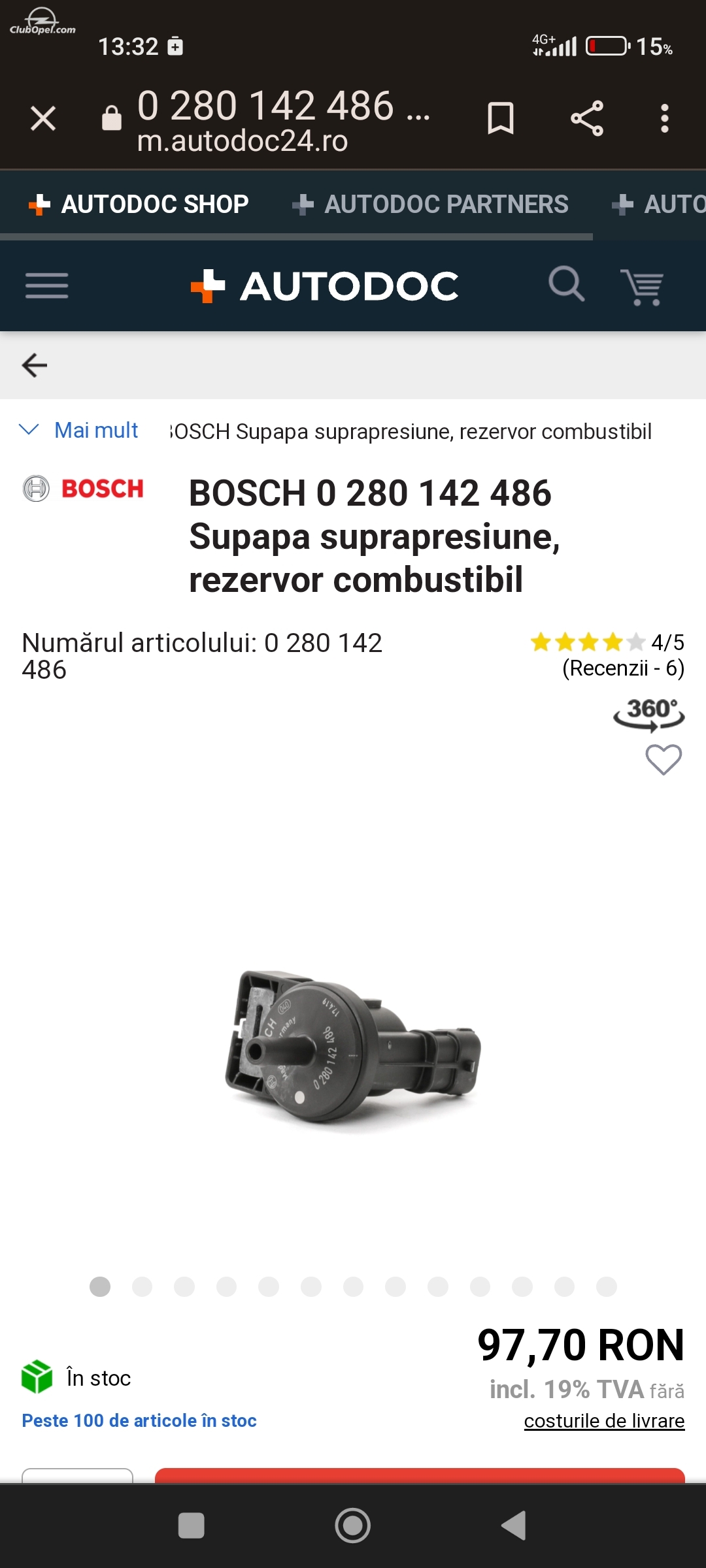
Task: Tap the system back triangle
Action: click(x=514, y=1526)
